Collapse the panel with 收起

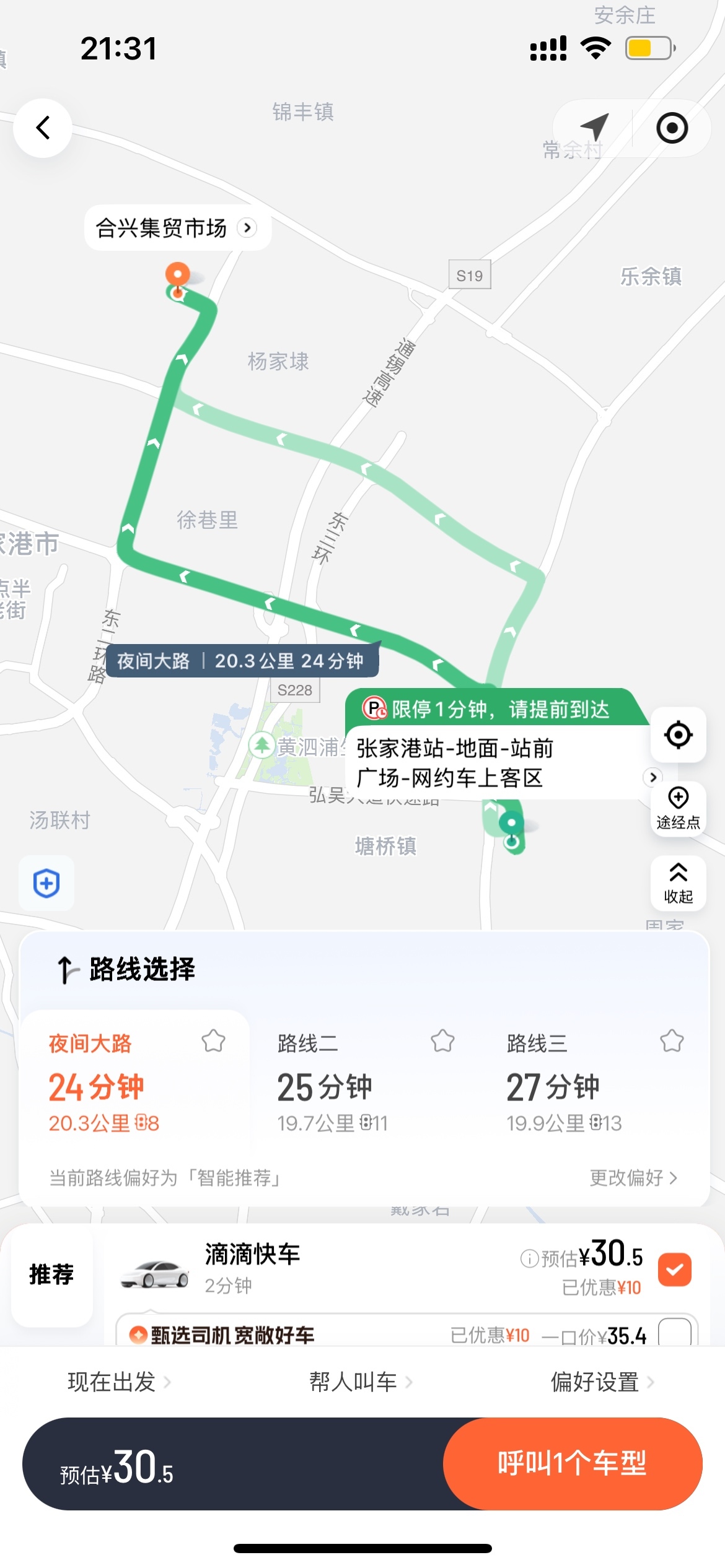click(x=678, y=882)
